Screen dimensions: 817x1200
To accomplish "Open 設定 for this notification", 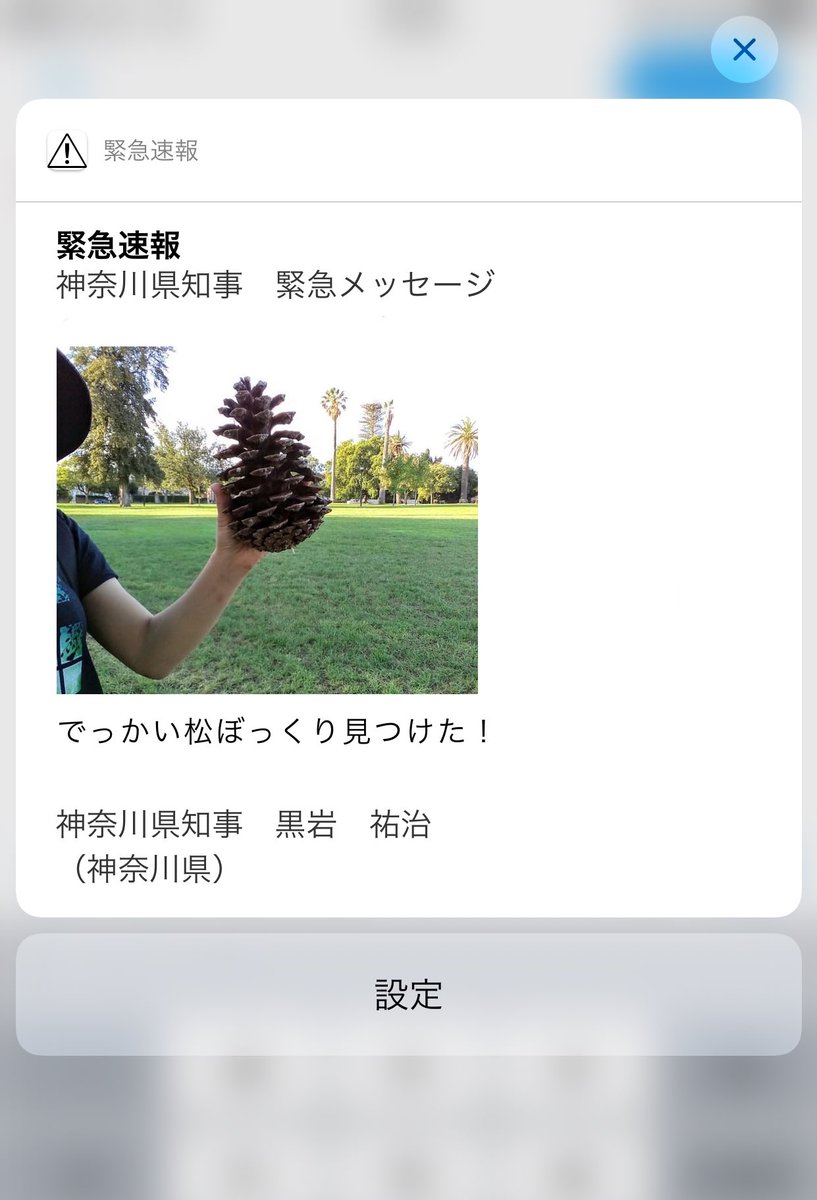I will pos(408,994).
